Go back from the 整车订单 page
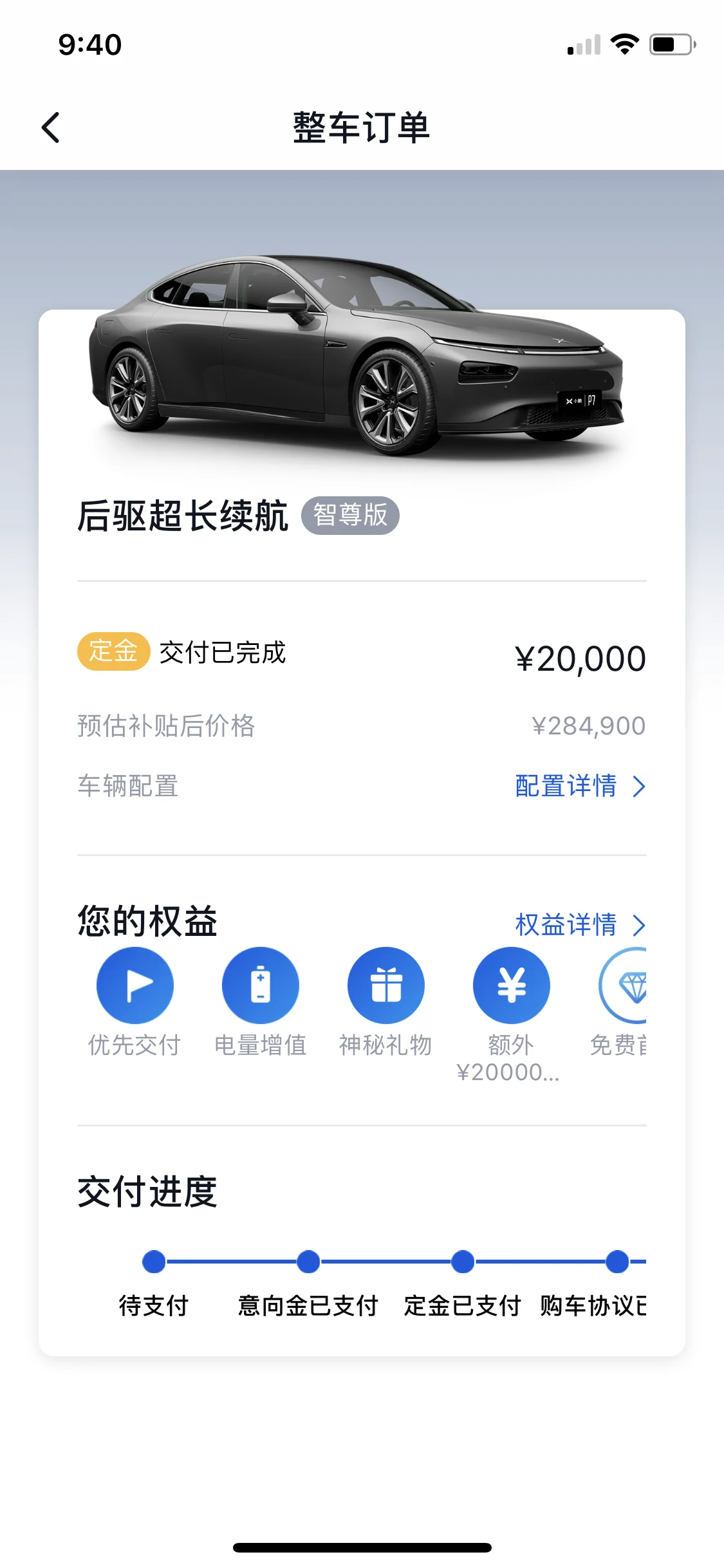The width and height of the screenshot is (724, 1568). point(51,127)
